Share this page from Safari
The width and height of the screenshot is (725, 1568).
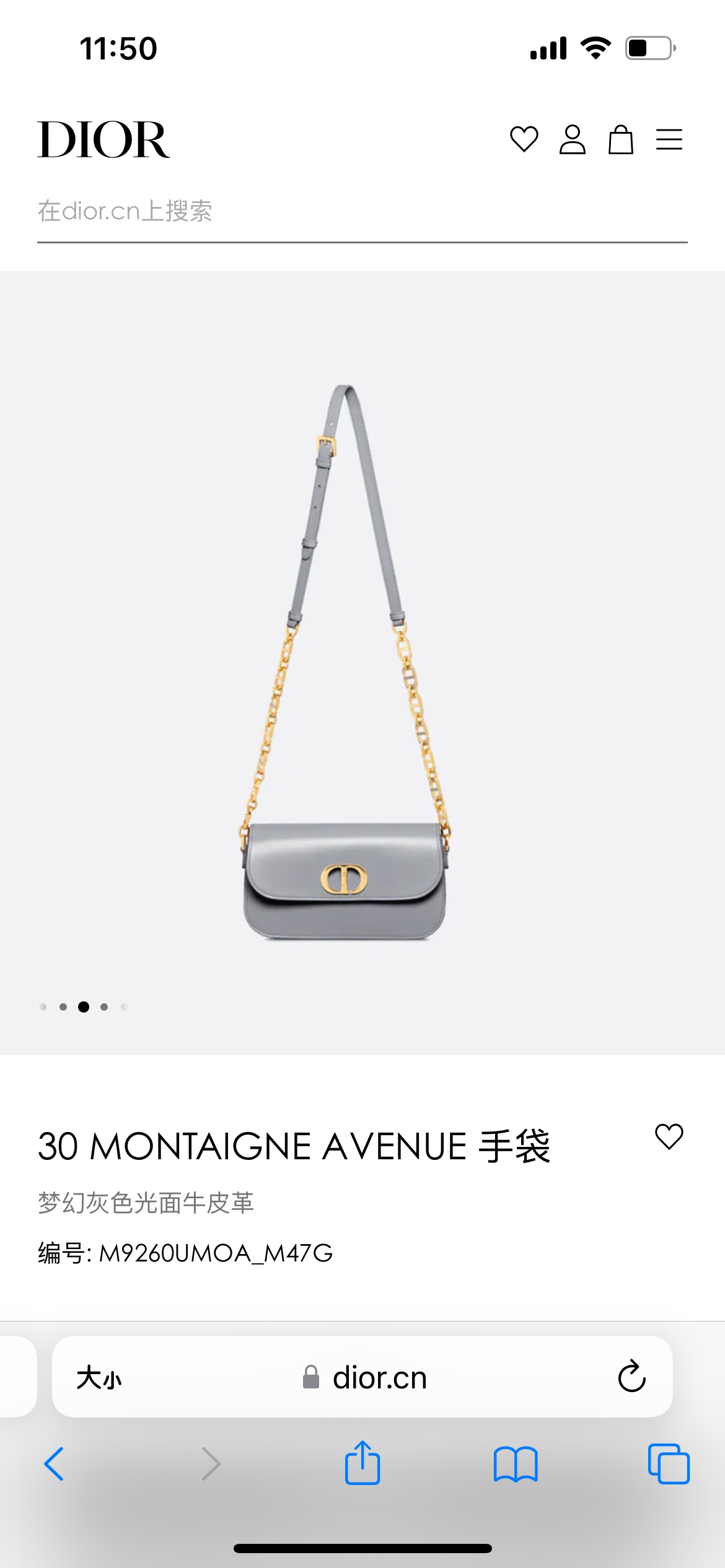[x=362, y=1463]
